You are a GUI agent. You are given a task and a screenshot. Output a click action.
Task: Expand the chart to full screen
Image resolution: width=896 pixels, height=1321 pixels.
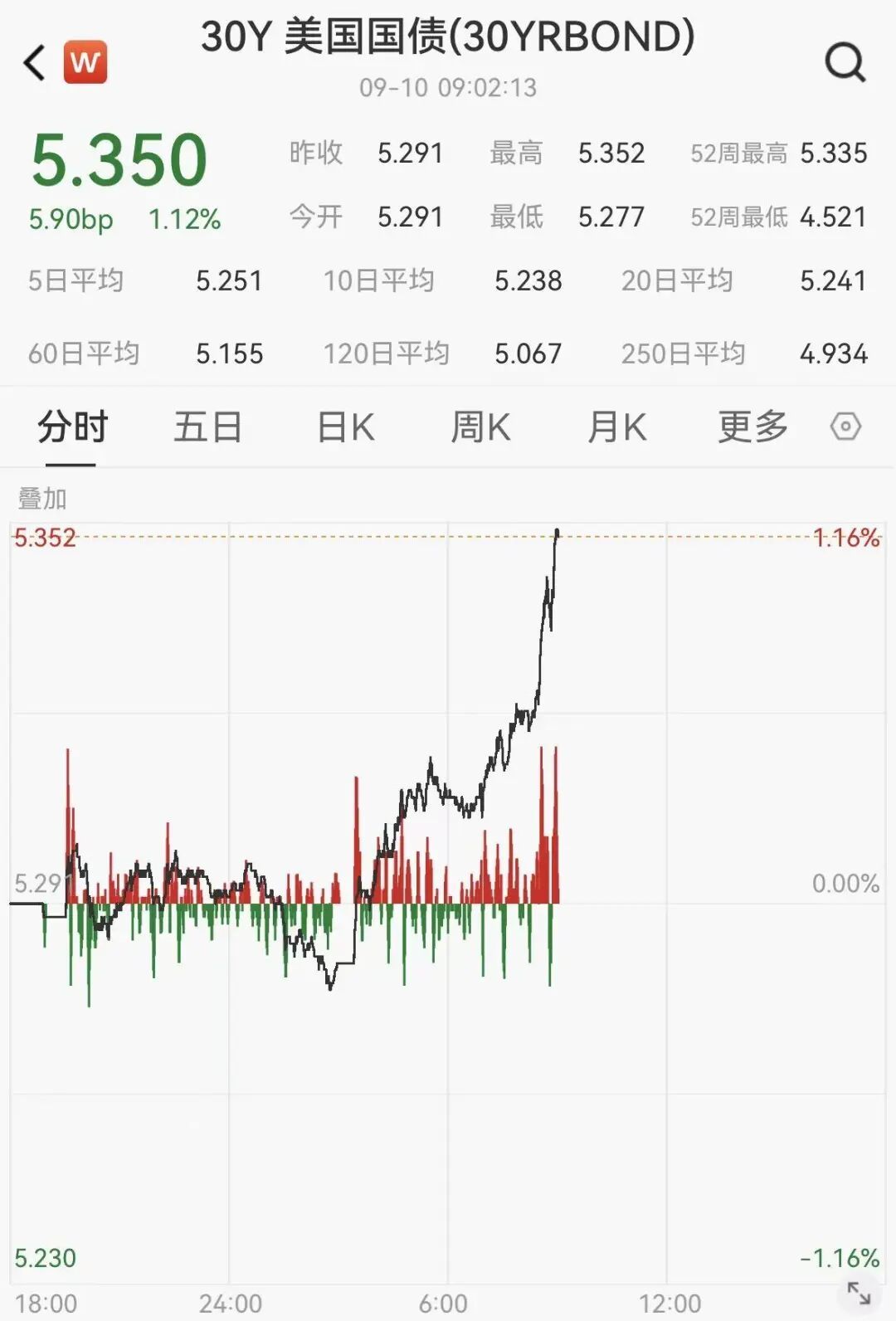pyautogui.click(x=859, y=1293)
